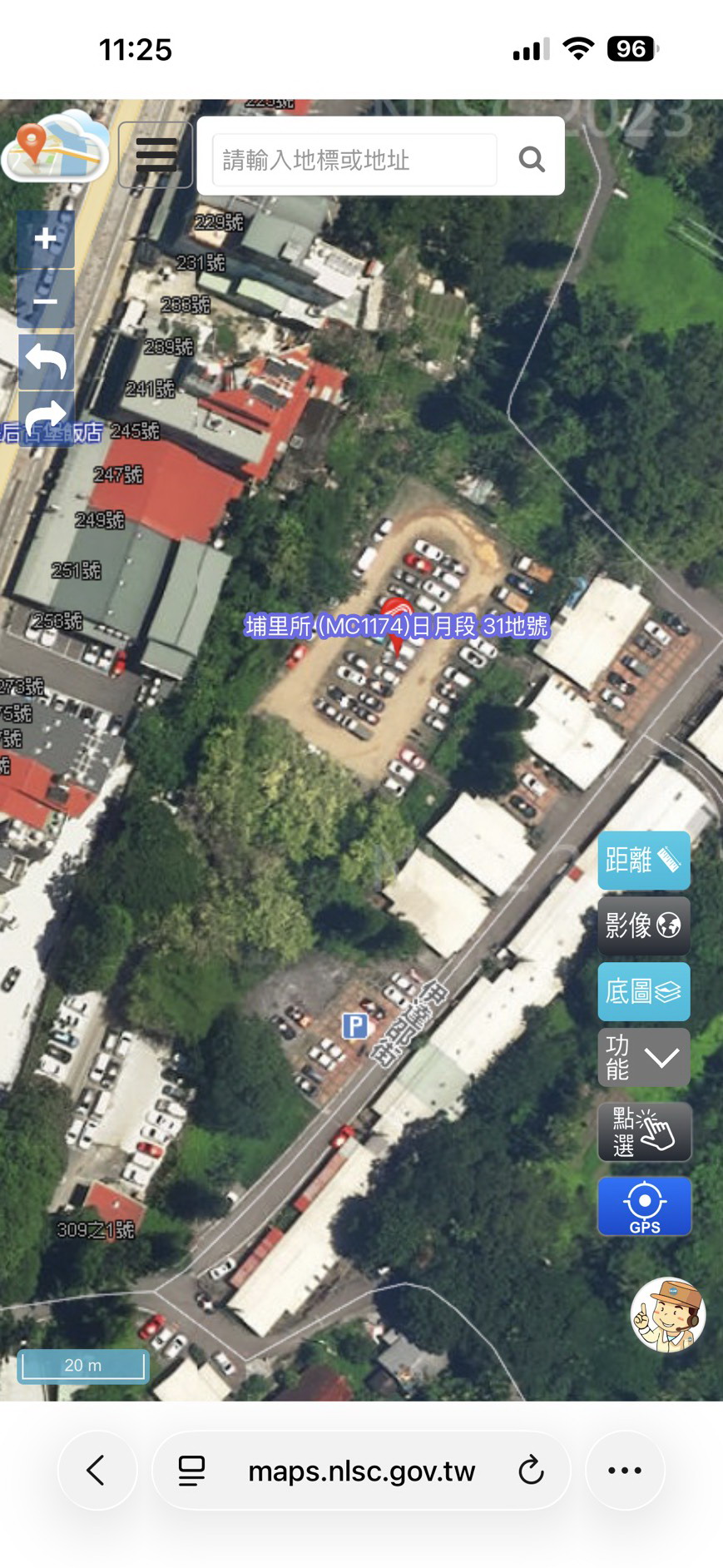Screen dimensions: 723x1568
Task: Tap the map cloud logo icon
Action: [56, 148]
